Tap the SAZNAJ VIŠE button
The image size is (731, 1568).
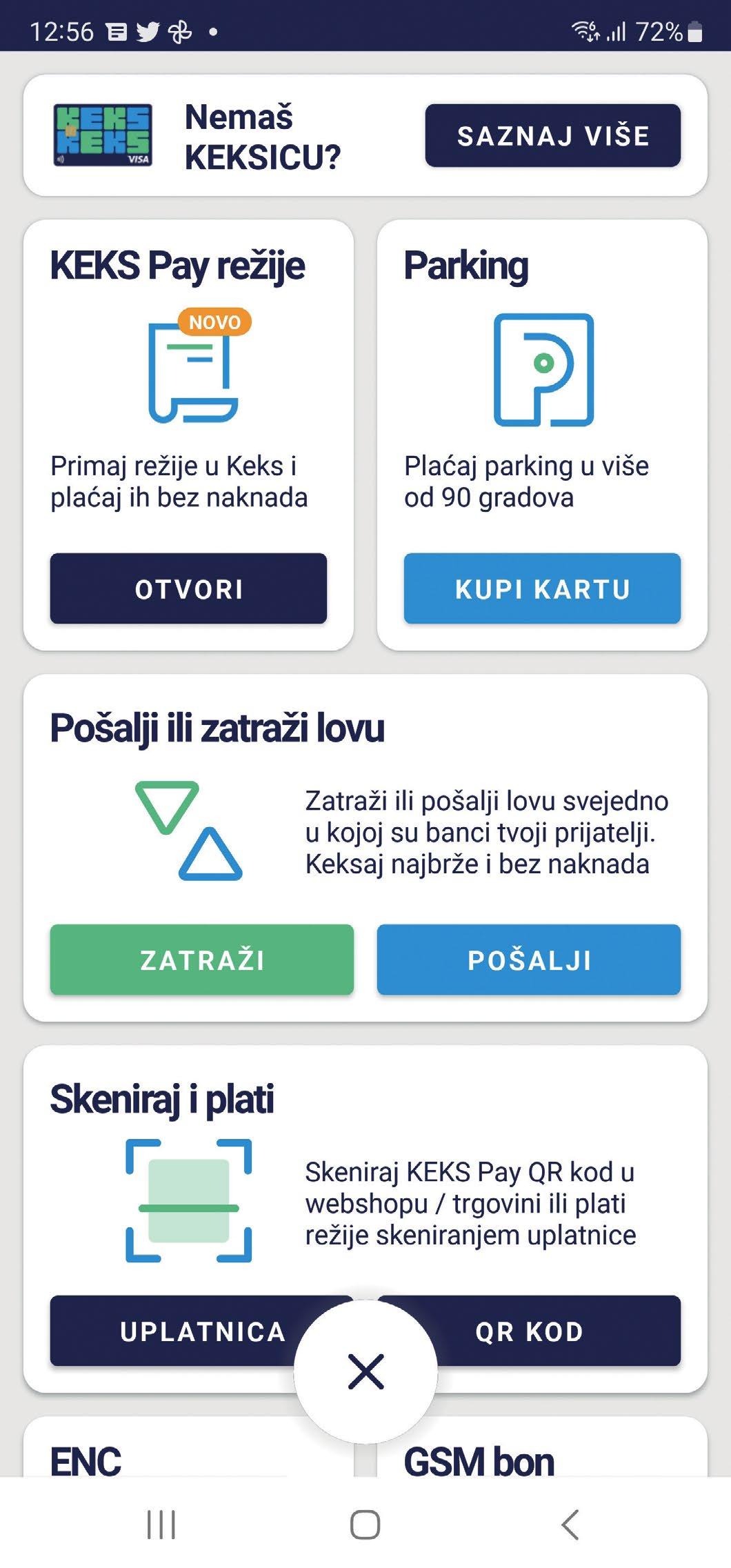(552, 136)
